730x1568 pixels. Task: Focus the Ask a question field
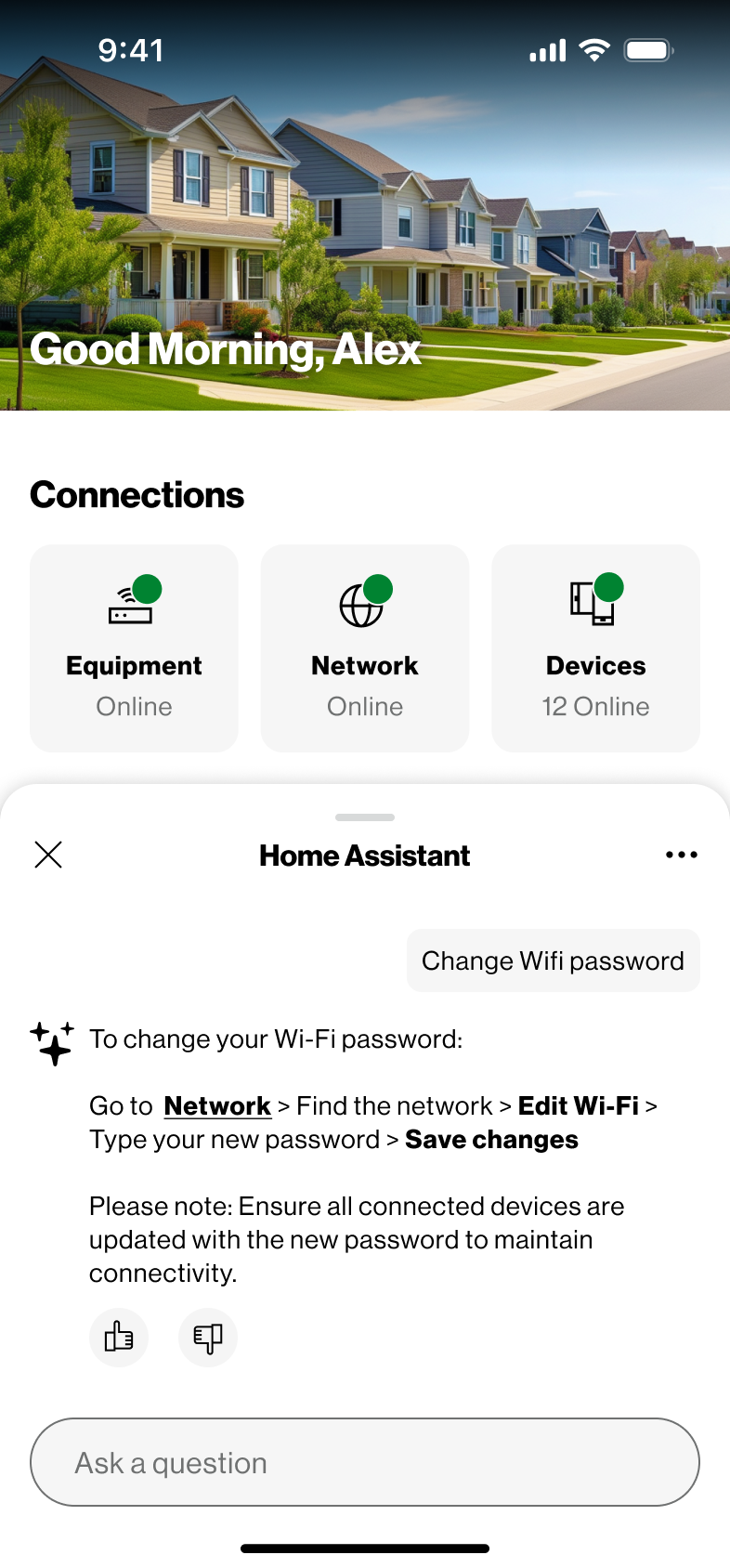365,1462
